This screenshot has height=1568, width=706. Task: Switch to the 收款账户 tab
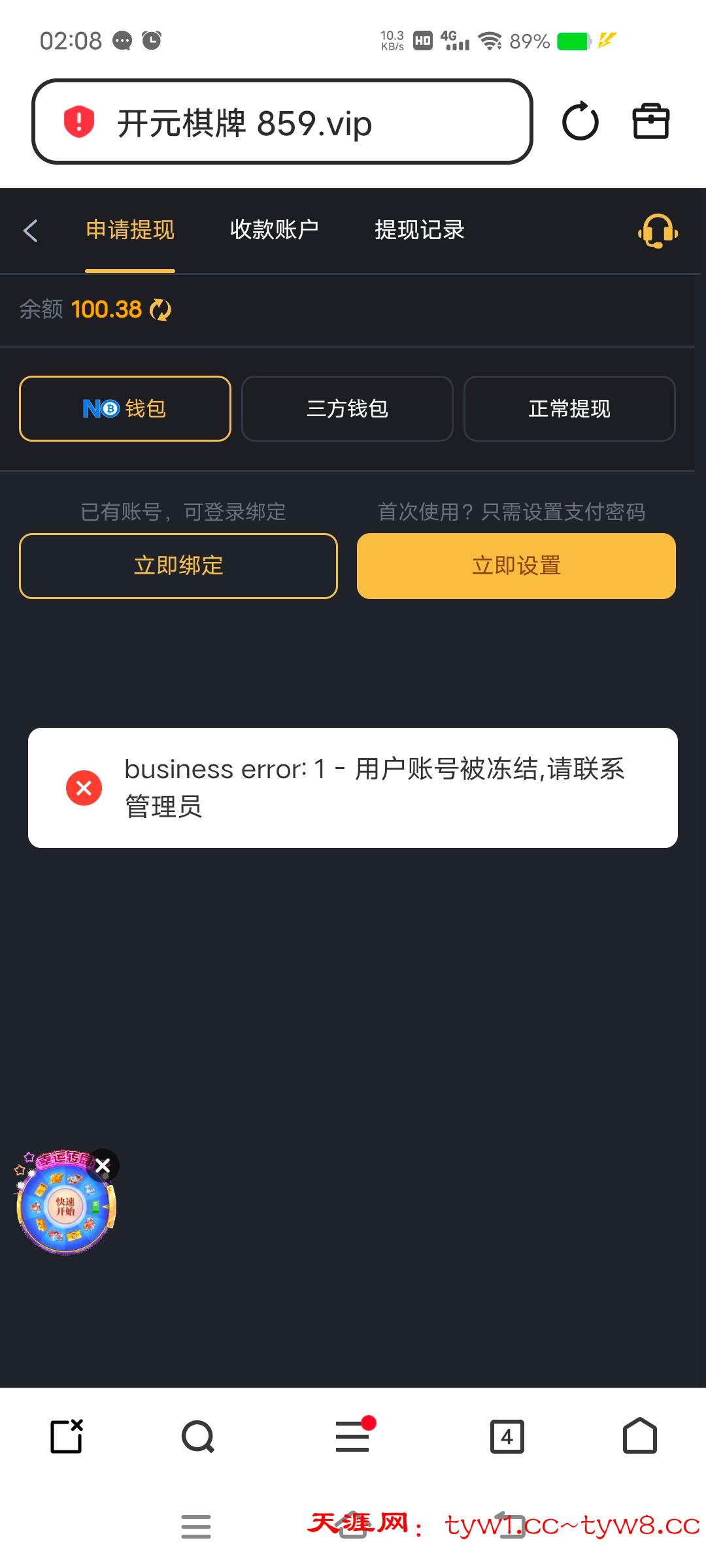point(275,231)
